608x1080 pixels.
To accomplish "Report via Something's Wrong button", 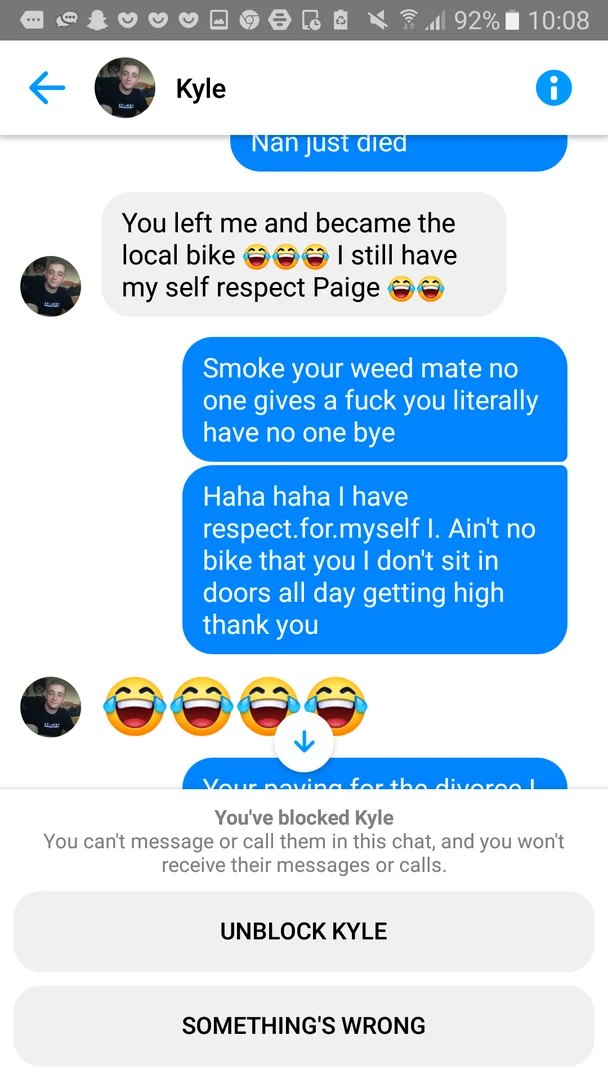I will coord(304,1026).
